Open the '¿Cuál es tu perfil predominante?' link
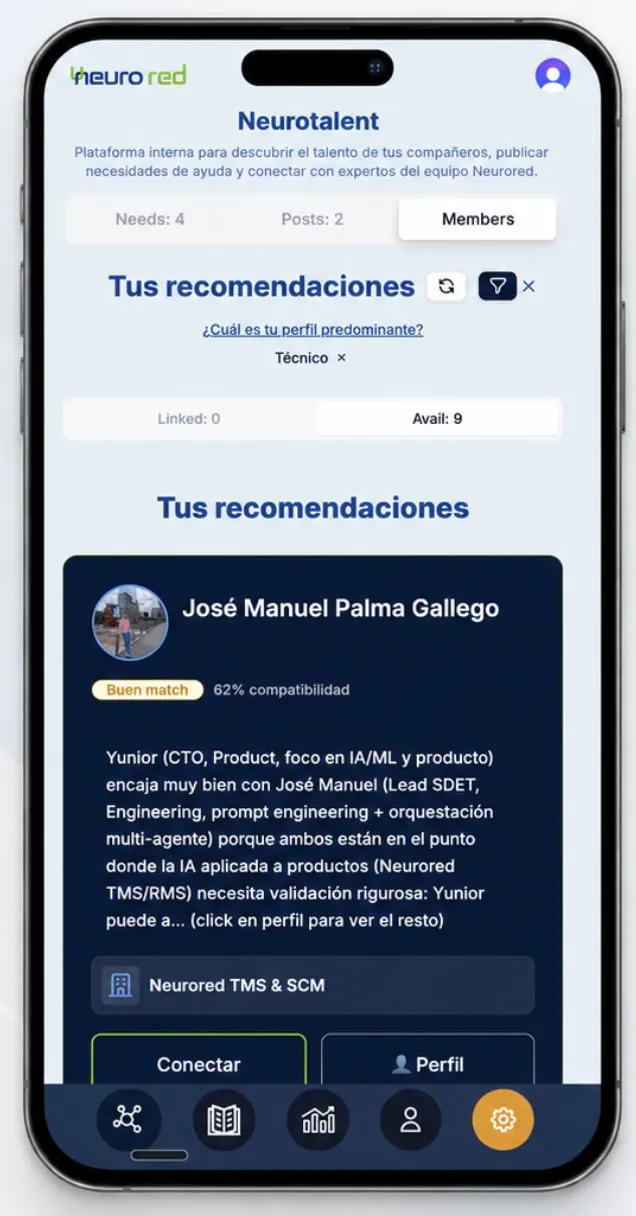This screenshot has height=1216, width=636. coord(313,329)
